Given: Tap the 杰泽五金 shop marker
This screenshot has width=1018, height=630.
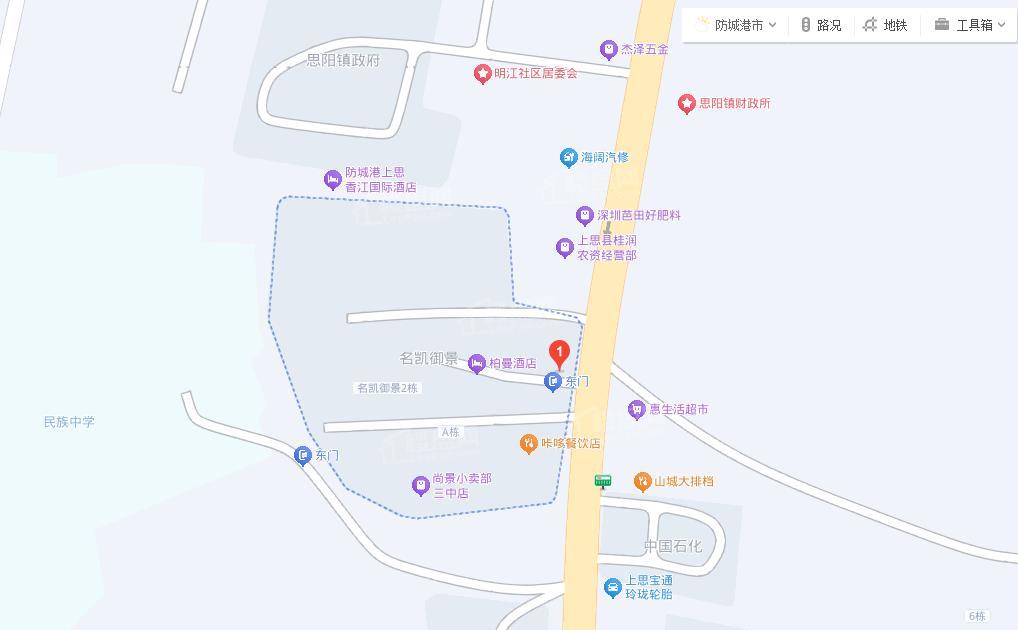Looking at the screenshot, I should point(608,49).
